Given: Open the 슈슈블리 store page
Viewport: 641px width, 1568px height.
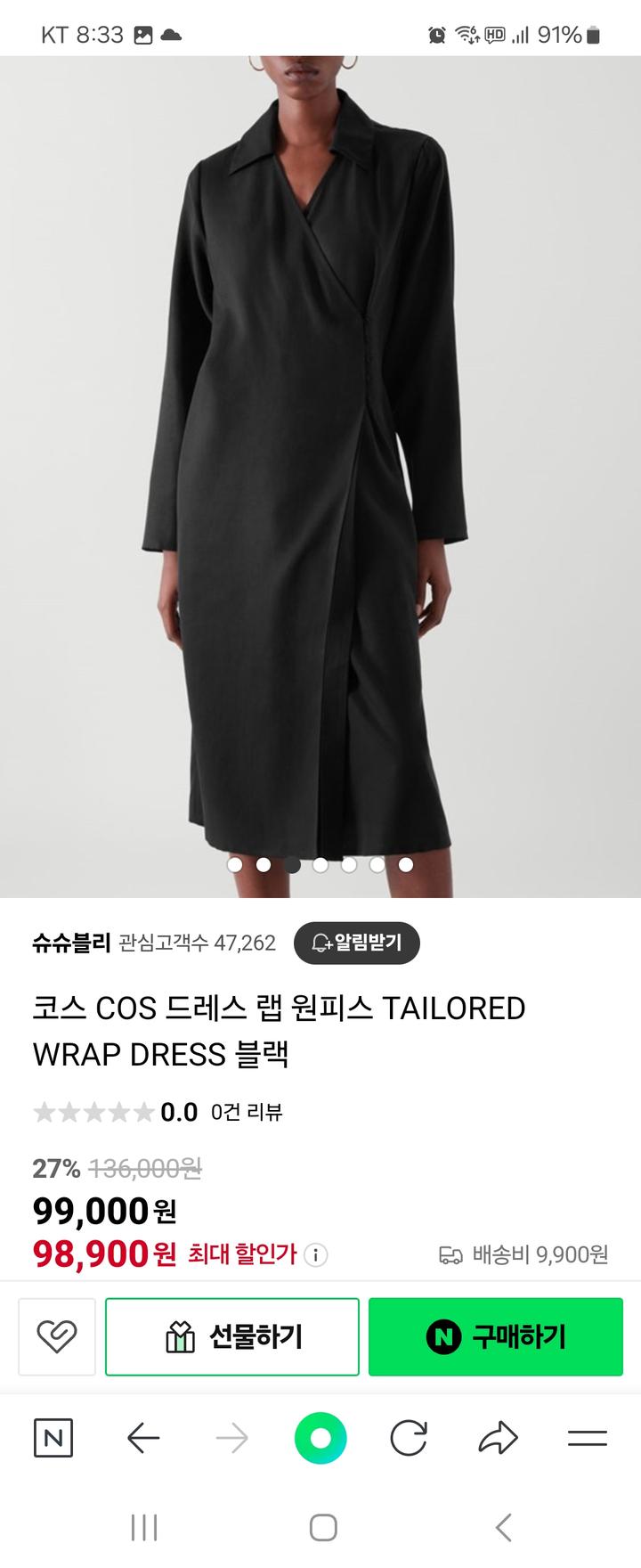Looking at the screenshot, I should [71, 943].
